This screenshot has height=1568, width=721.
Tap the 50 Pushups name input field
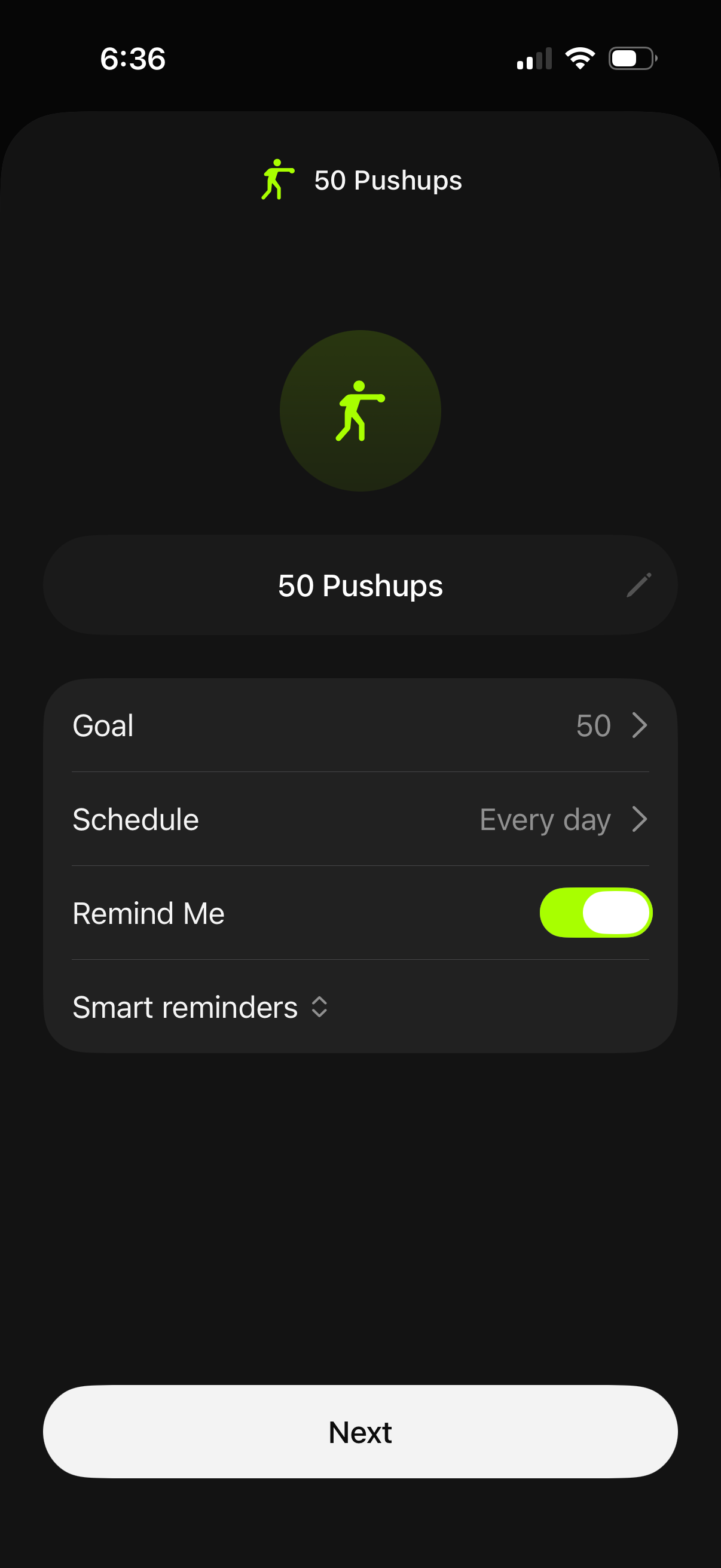pos(360,584)
